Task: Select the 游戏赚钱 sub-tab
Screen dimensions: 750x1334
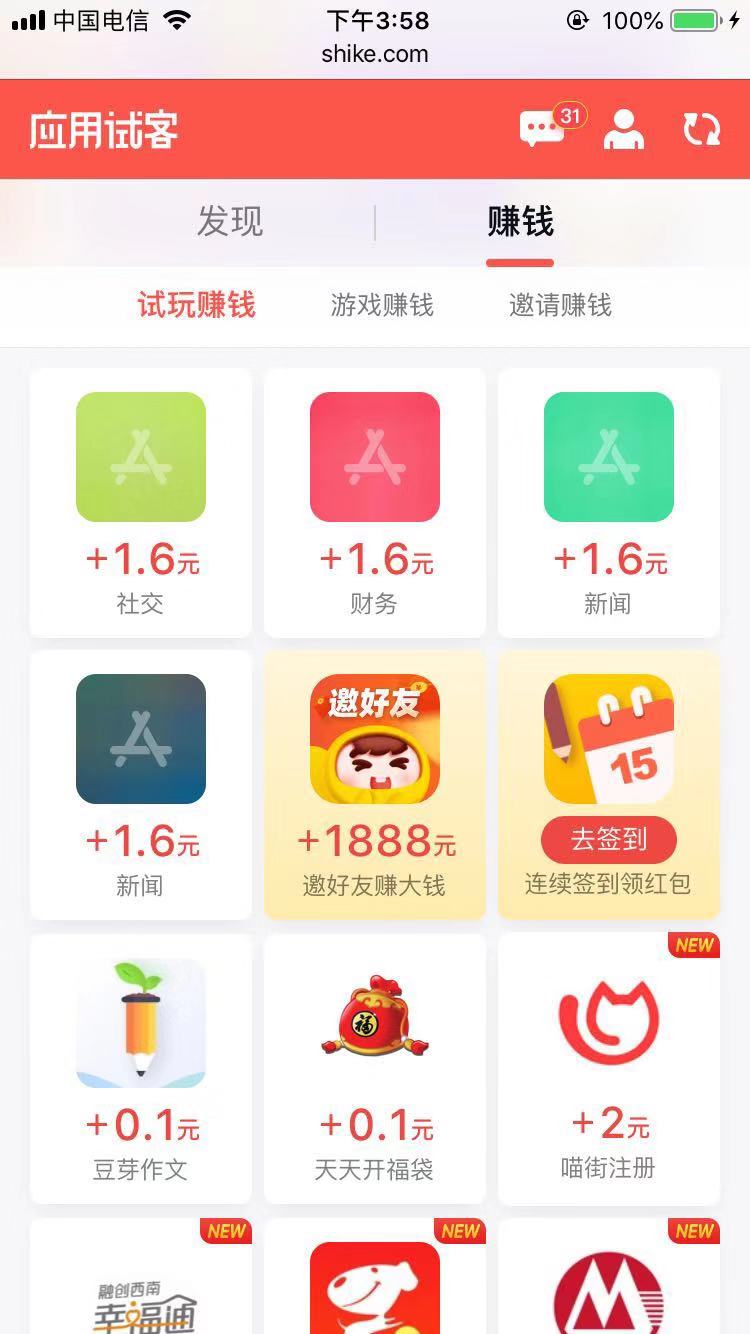Action: tap(382, 305)
